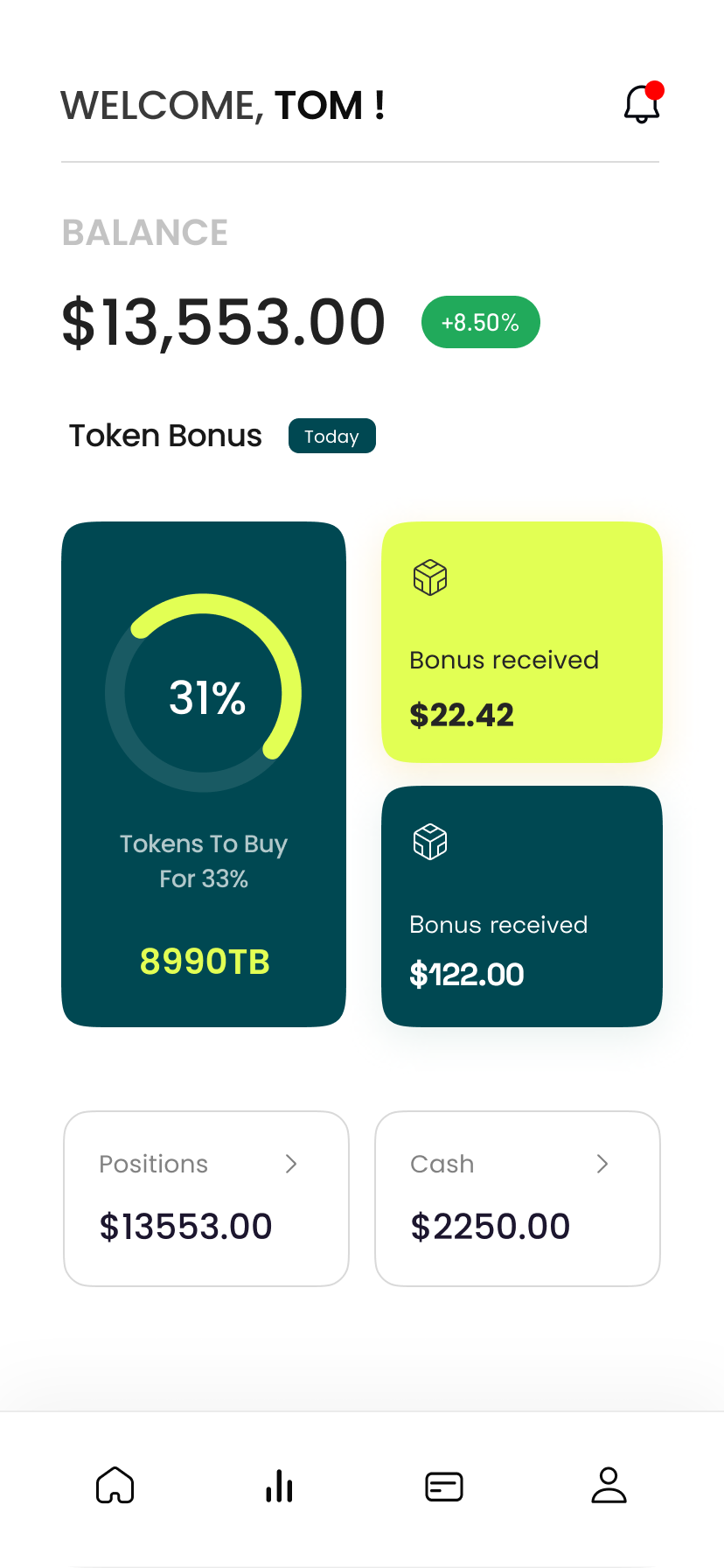Image resolution: width=724 pixels, height=1568 pixels.
Task: Switch to the statistics chart tab
Action: [x=279, y=1485]
